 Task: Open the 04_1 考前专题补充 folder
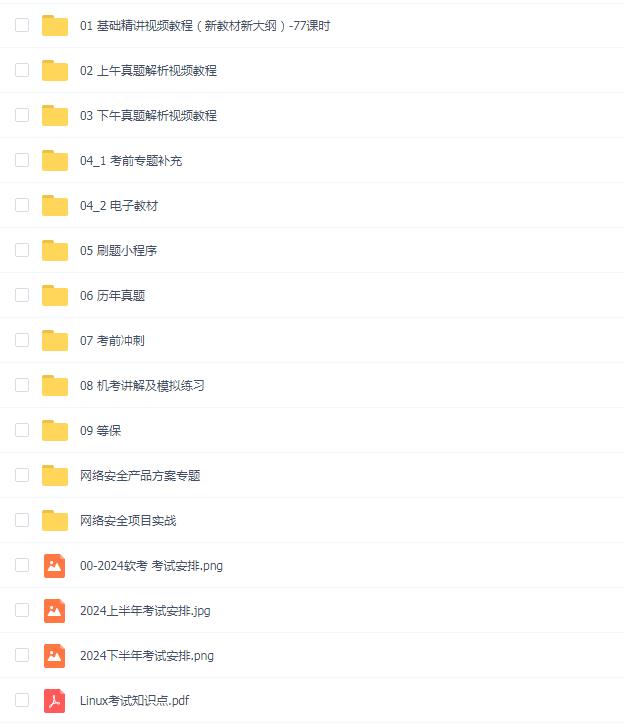tap(131, 161)
